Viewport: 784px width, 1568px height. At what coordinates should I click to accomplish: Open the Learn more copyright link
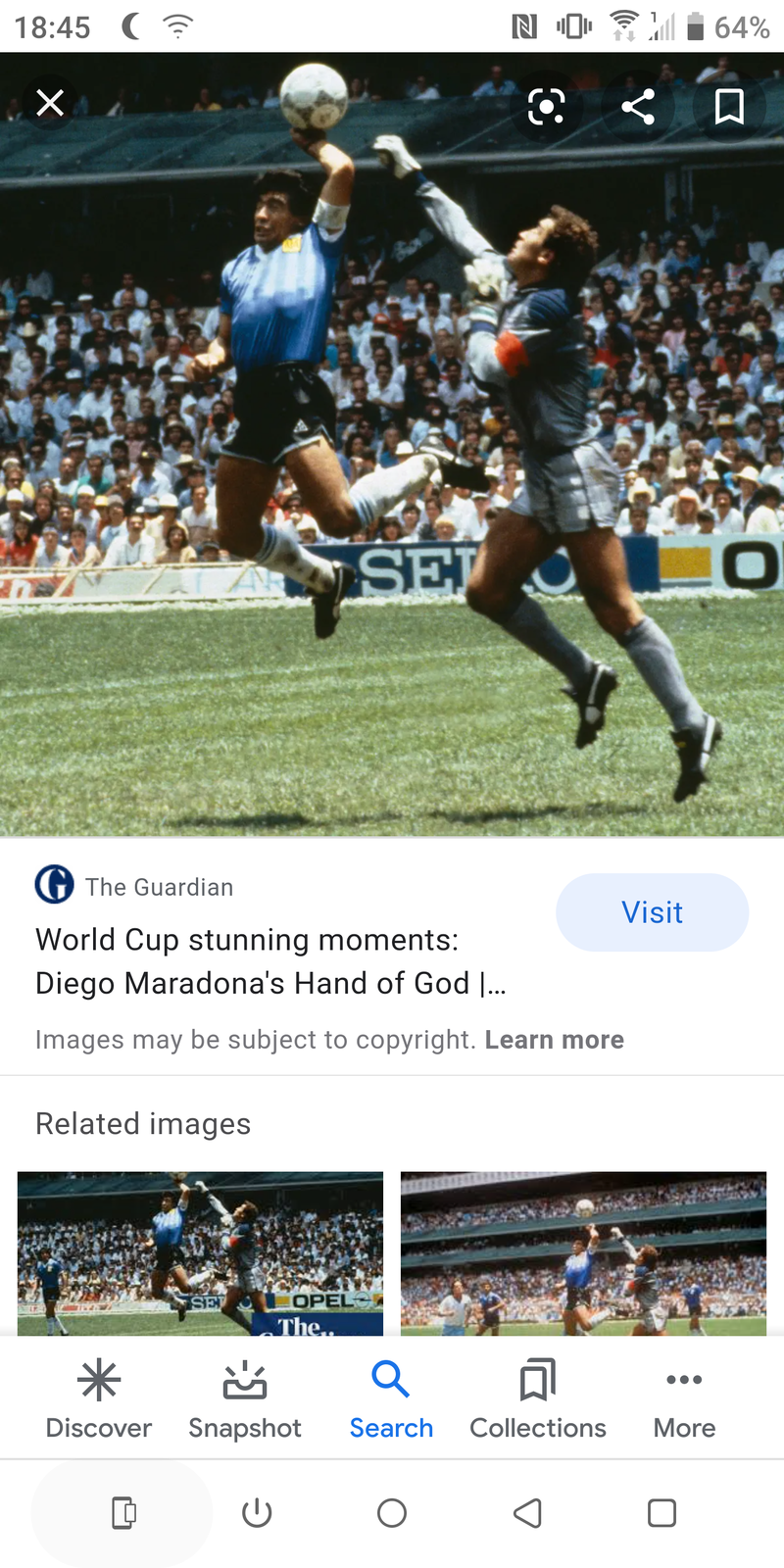[554, 1040]
